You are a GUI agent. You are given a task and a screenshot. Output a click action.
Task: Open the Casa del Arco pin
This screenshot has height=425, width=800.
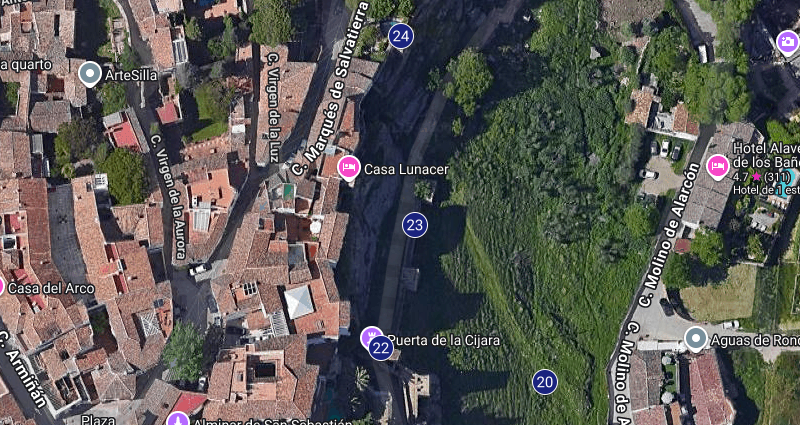point(3,287)
